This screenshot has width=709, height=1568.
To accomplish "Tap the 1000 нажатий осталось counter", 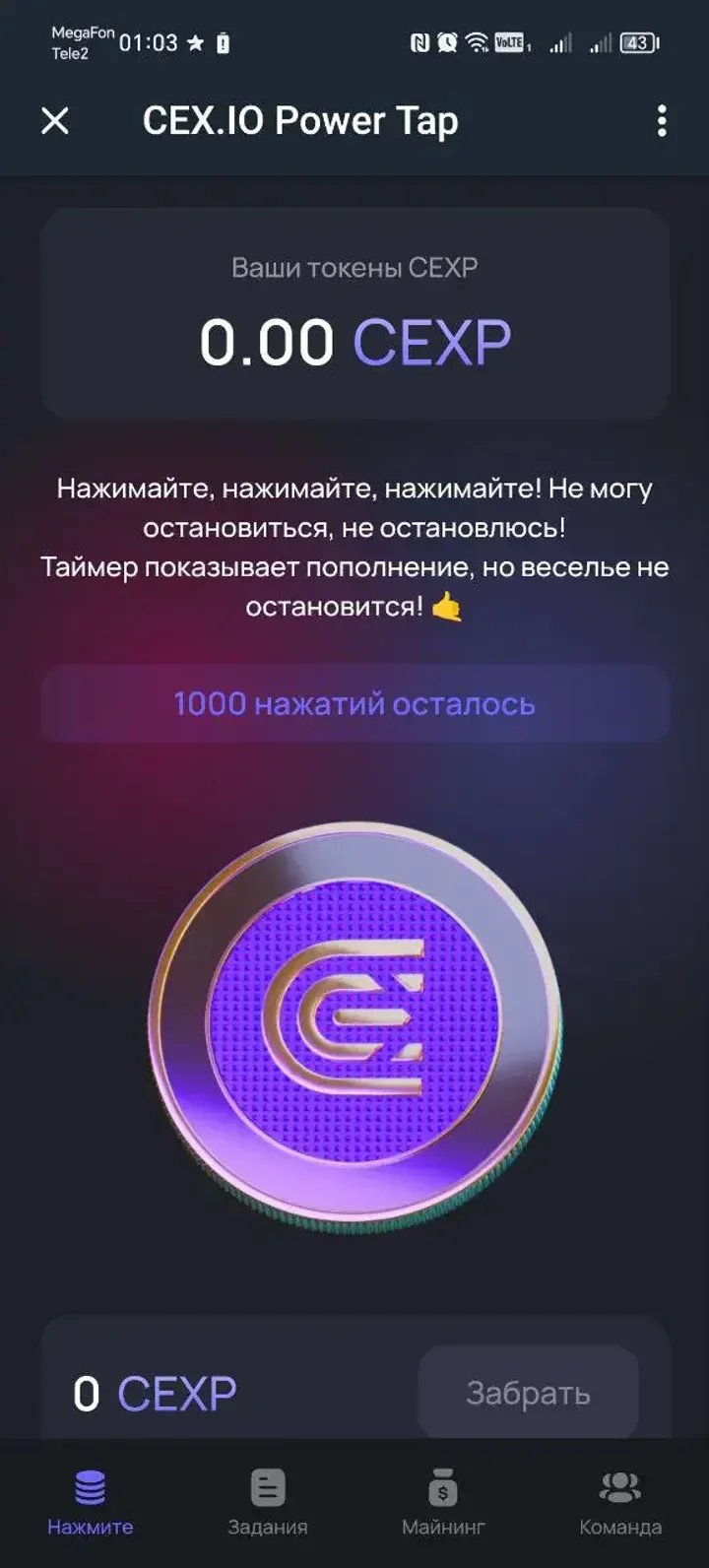I will (x=354, y=703).
